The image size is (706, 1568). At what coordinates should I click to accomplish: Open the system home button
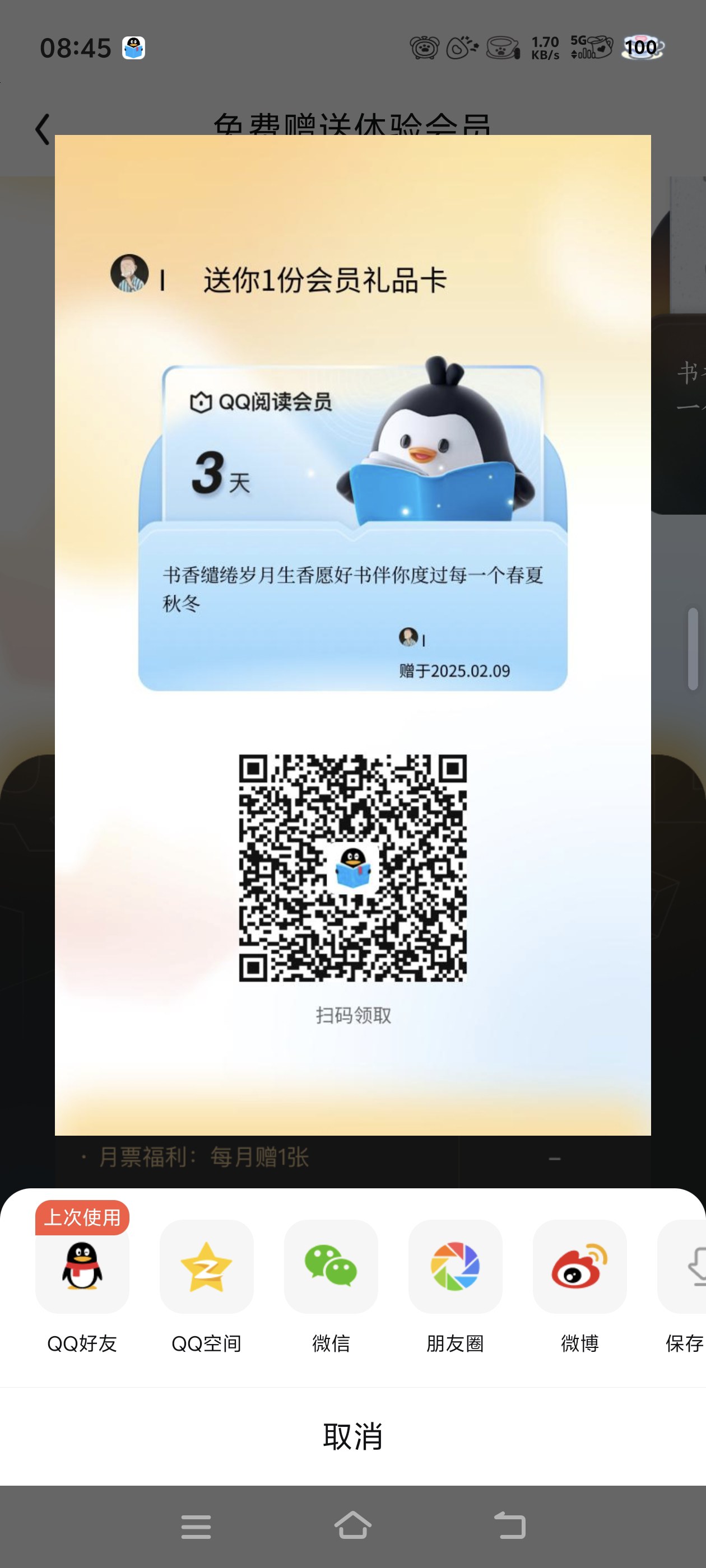click(352, 1525)
